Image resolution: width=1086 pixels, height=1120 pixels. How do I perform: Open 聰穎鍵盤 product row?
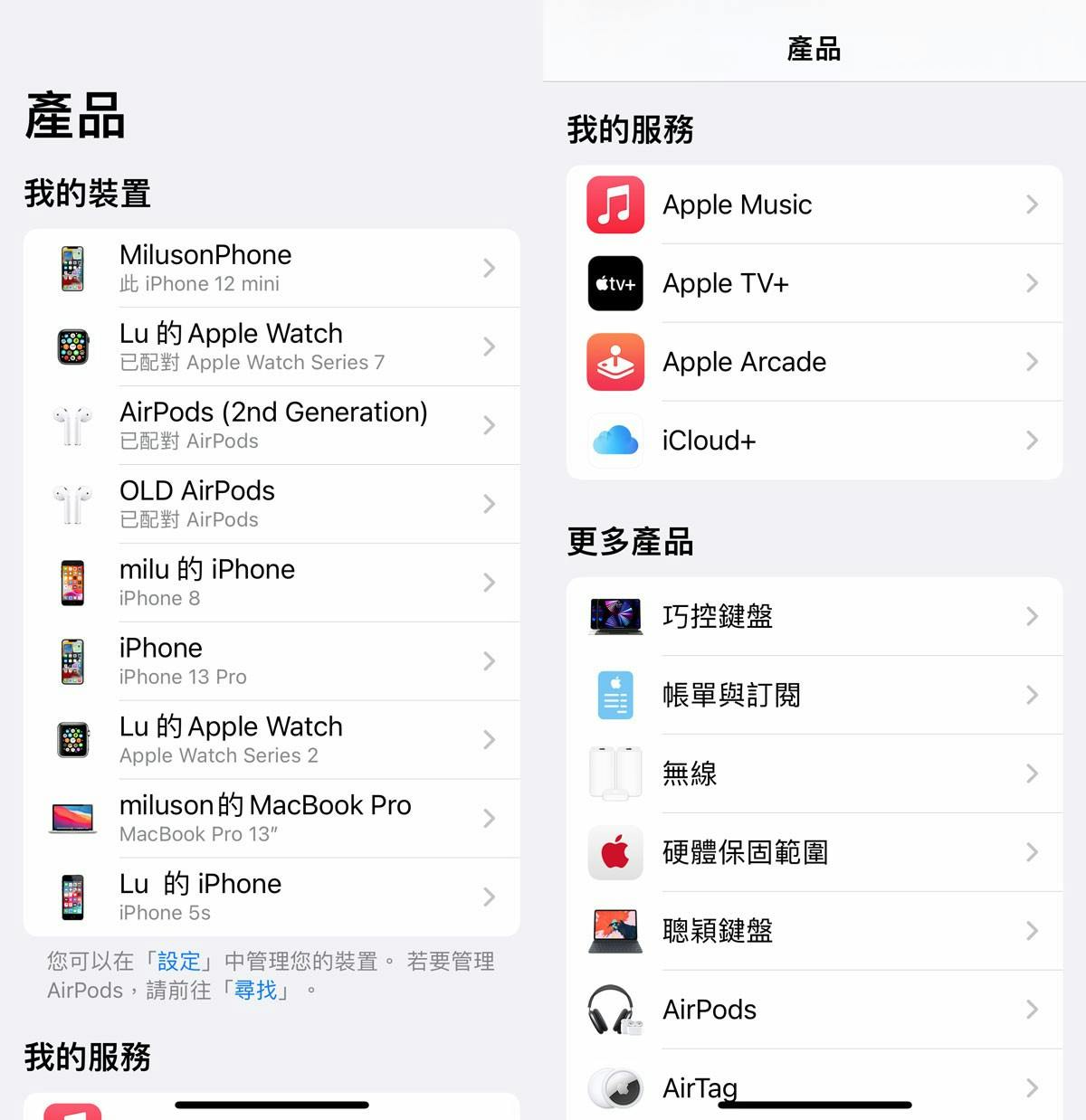click(x=814, y=932)
